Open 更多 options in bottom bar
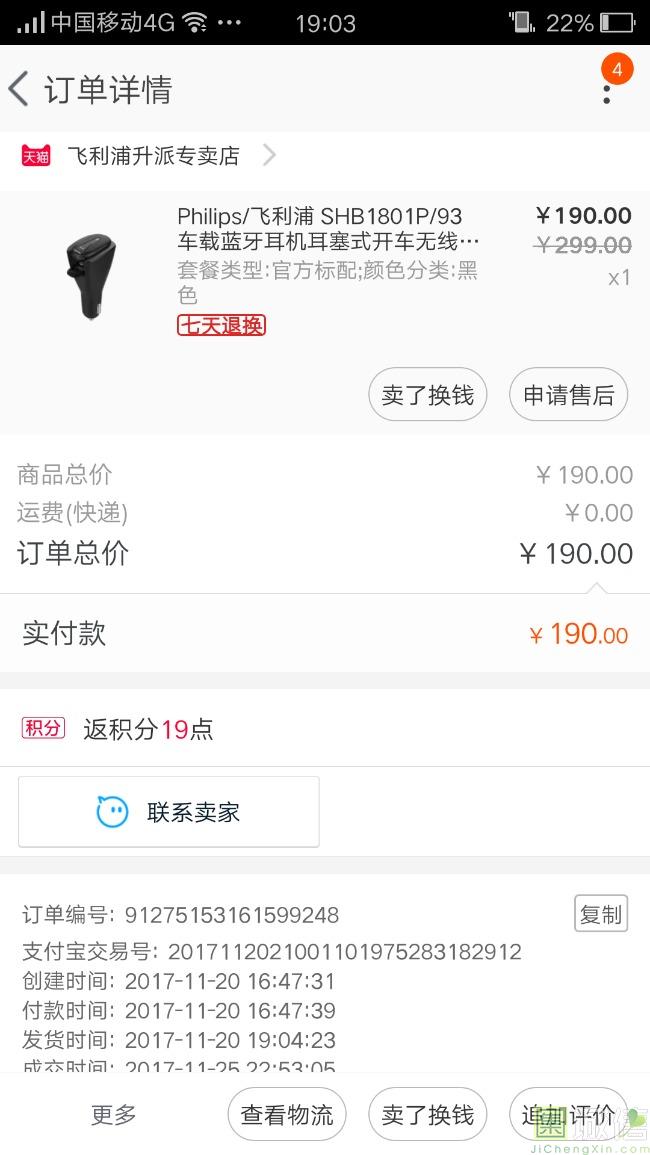Image resolution: width=650 pixels, height=1155 pixels. point(113,1115)
